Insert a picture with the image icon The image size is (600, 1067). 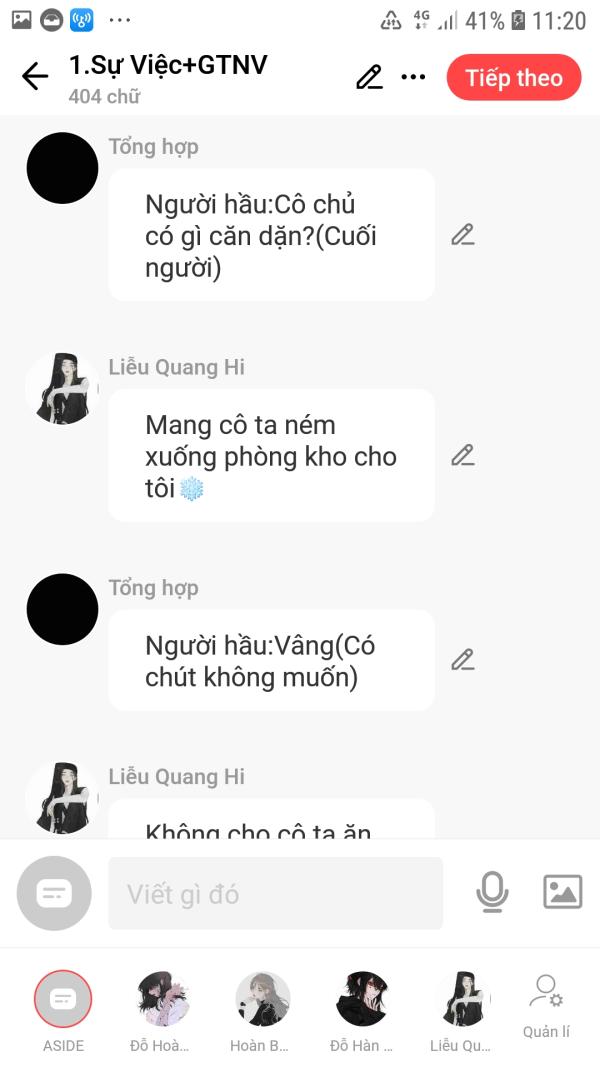tap(563, 892)
